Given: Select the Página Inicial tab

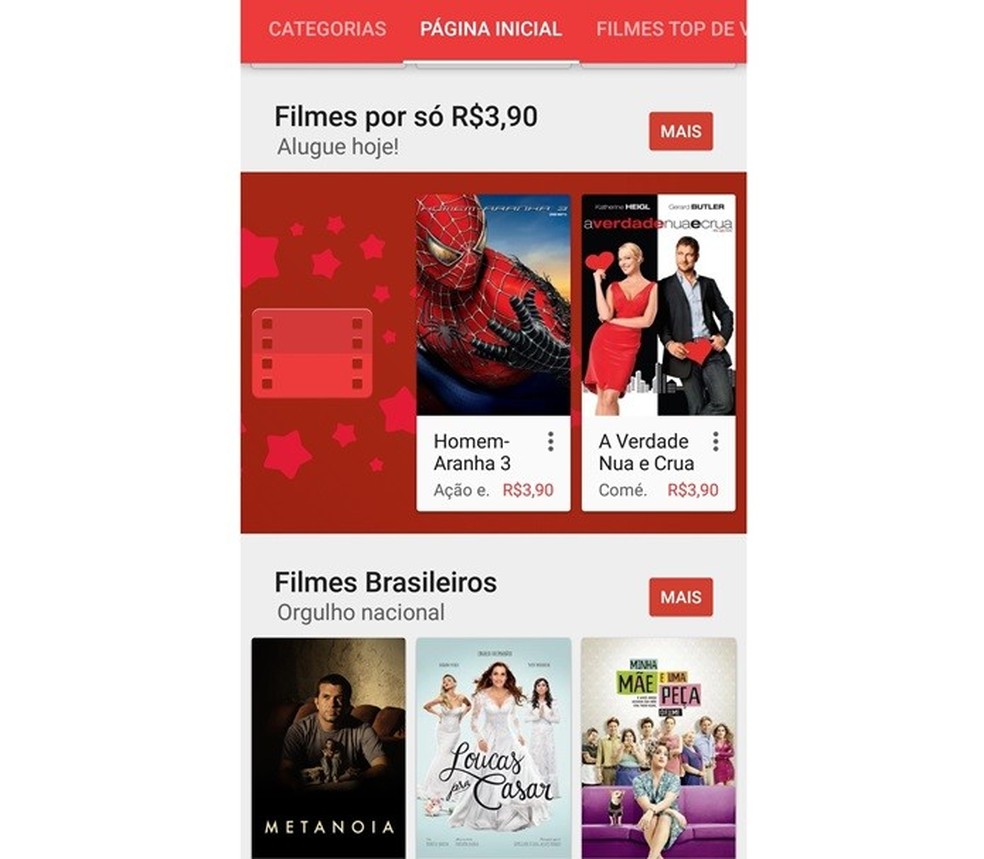Looking at the screenshot, I should click(x=491, y=29).
